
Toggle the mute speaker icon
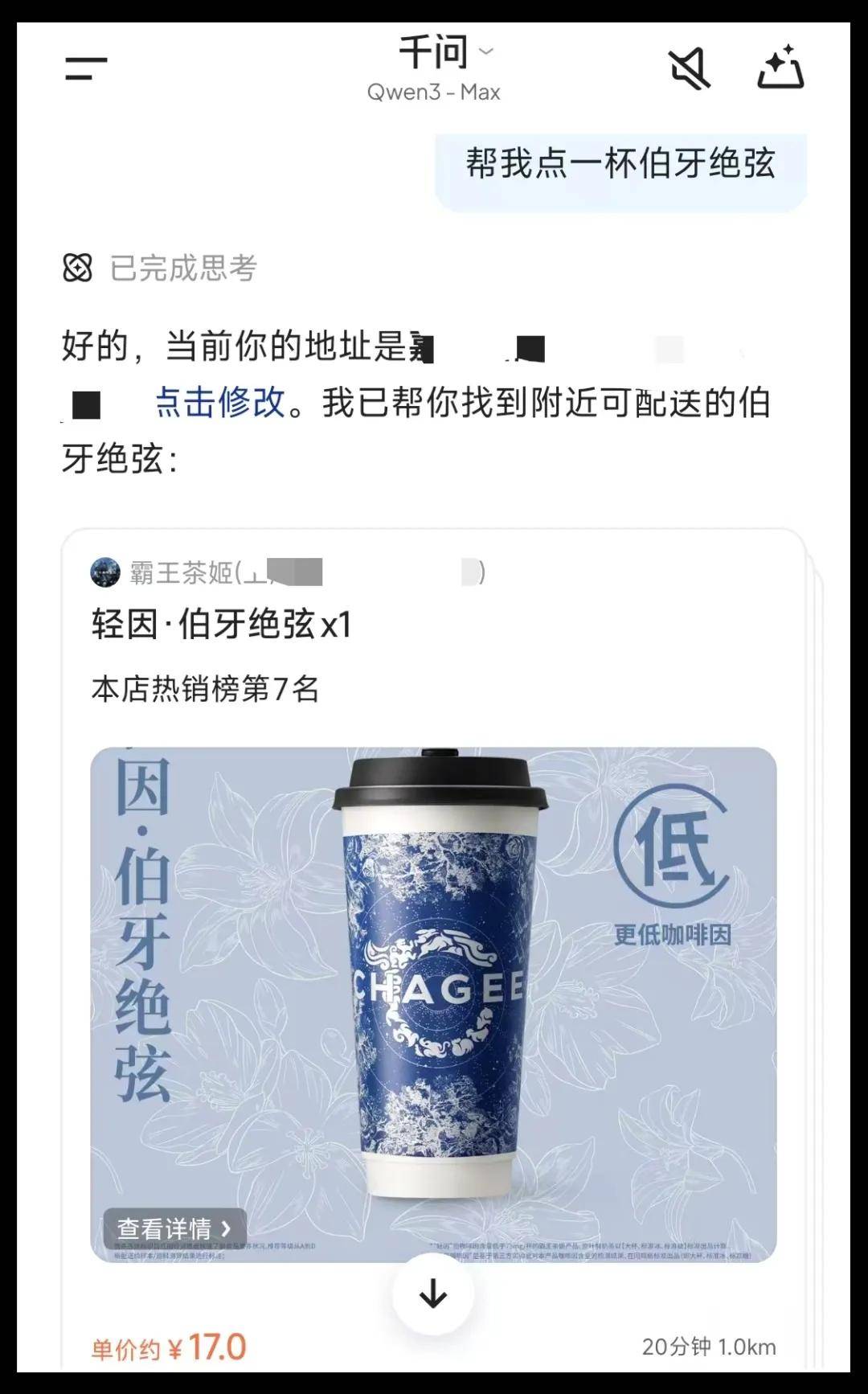689,68
